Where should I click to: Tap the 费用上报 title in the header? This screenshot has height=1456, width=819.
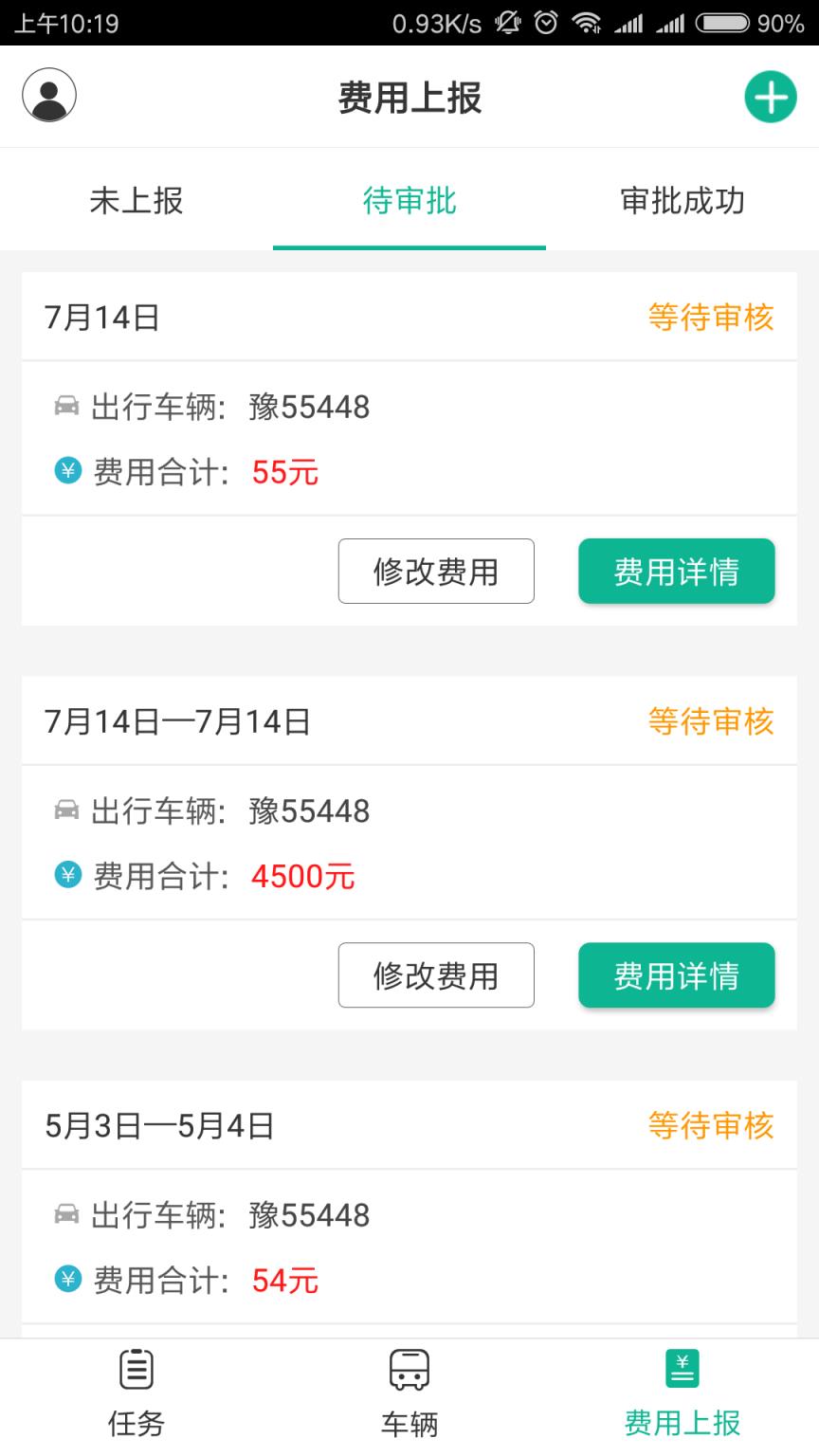click(409, 97)
